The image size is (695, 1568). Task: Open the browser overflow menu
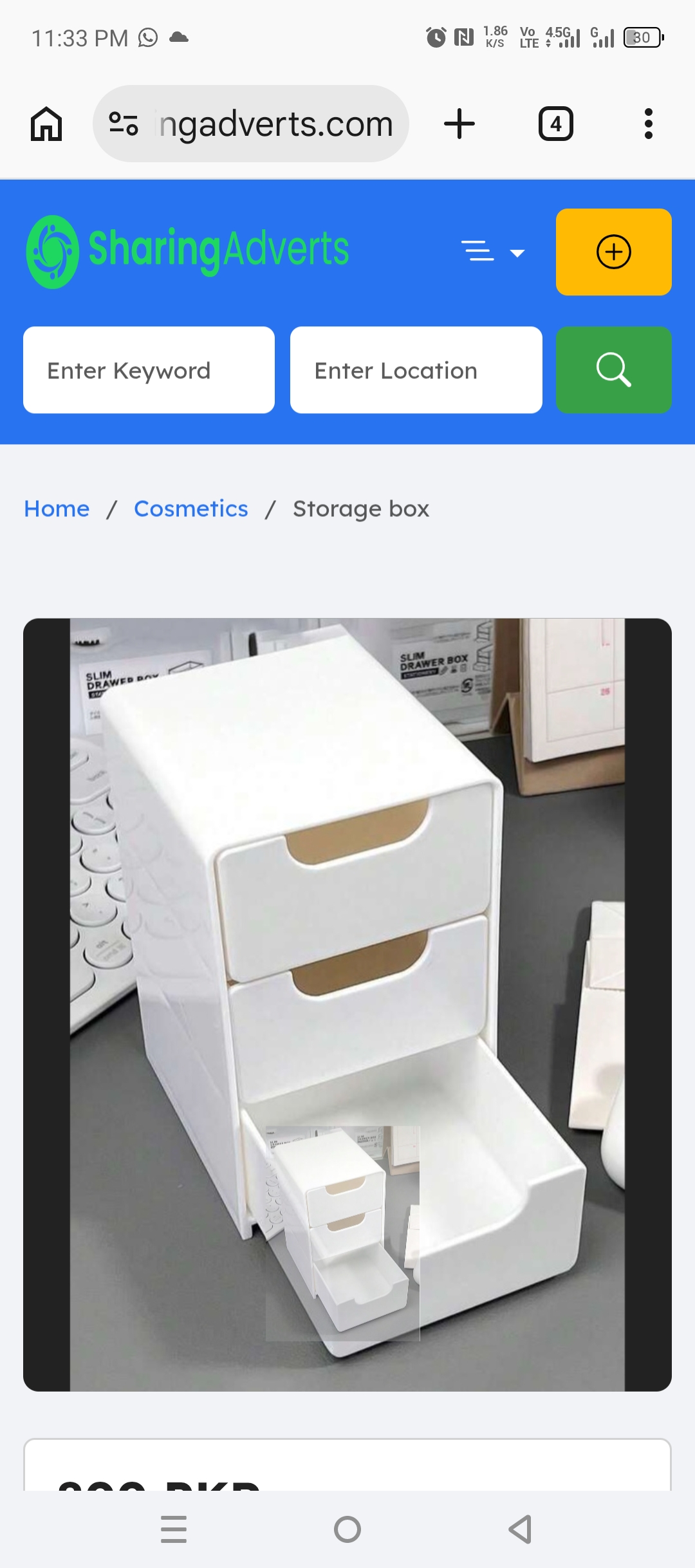pyautogui.click(x=649, y=124)
